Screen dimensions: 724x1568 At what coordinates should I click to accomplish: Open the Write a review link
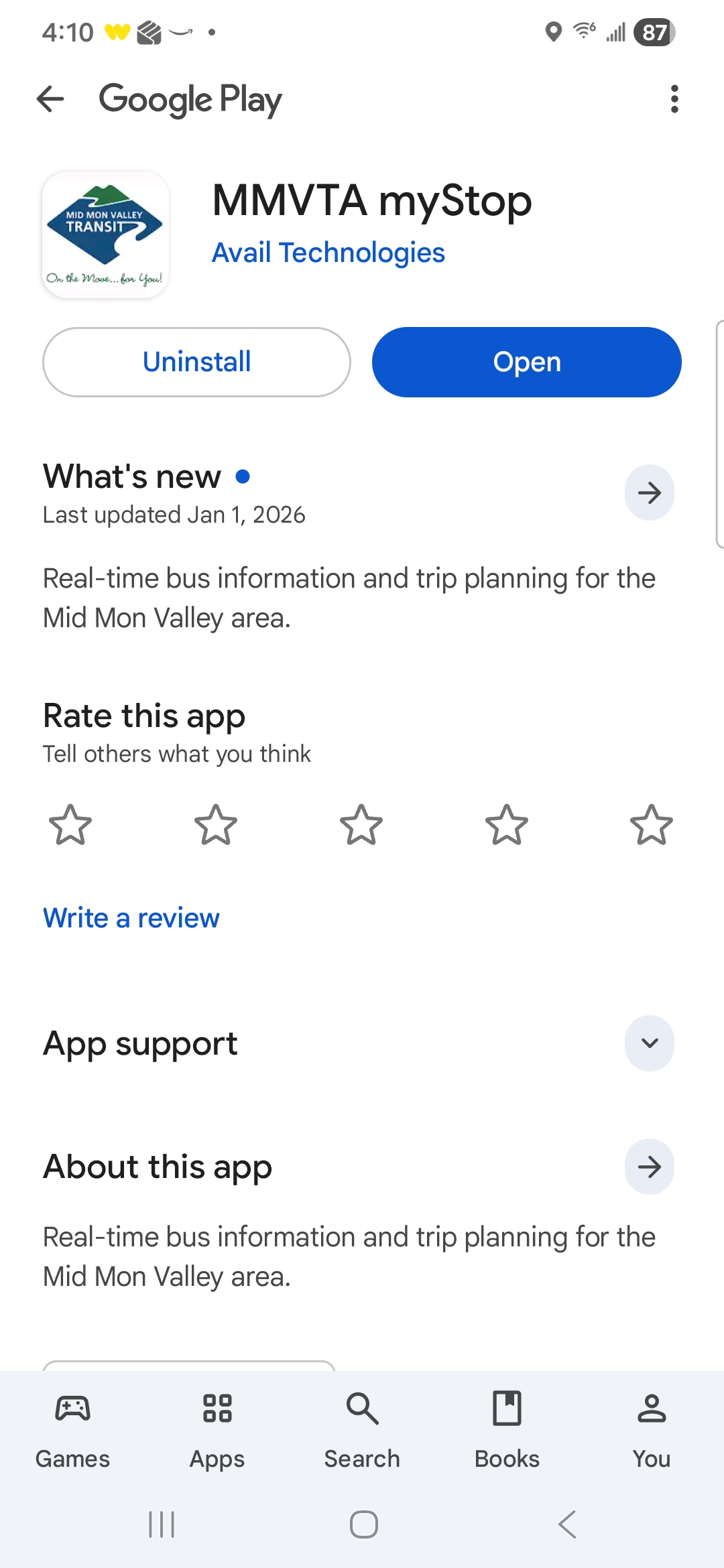[131, 917]
